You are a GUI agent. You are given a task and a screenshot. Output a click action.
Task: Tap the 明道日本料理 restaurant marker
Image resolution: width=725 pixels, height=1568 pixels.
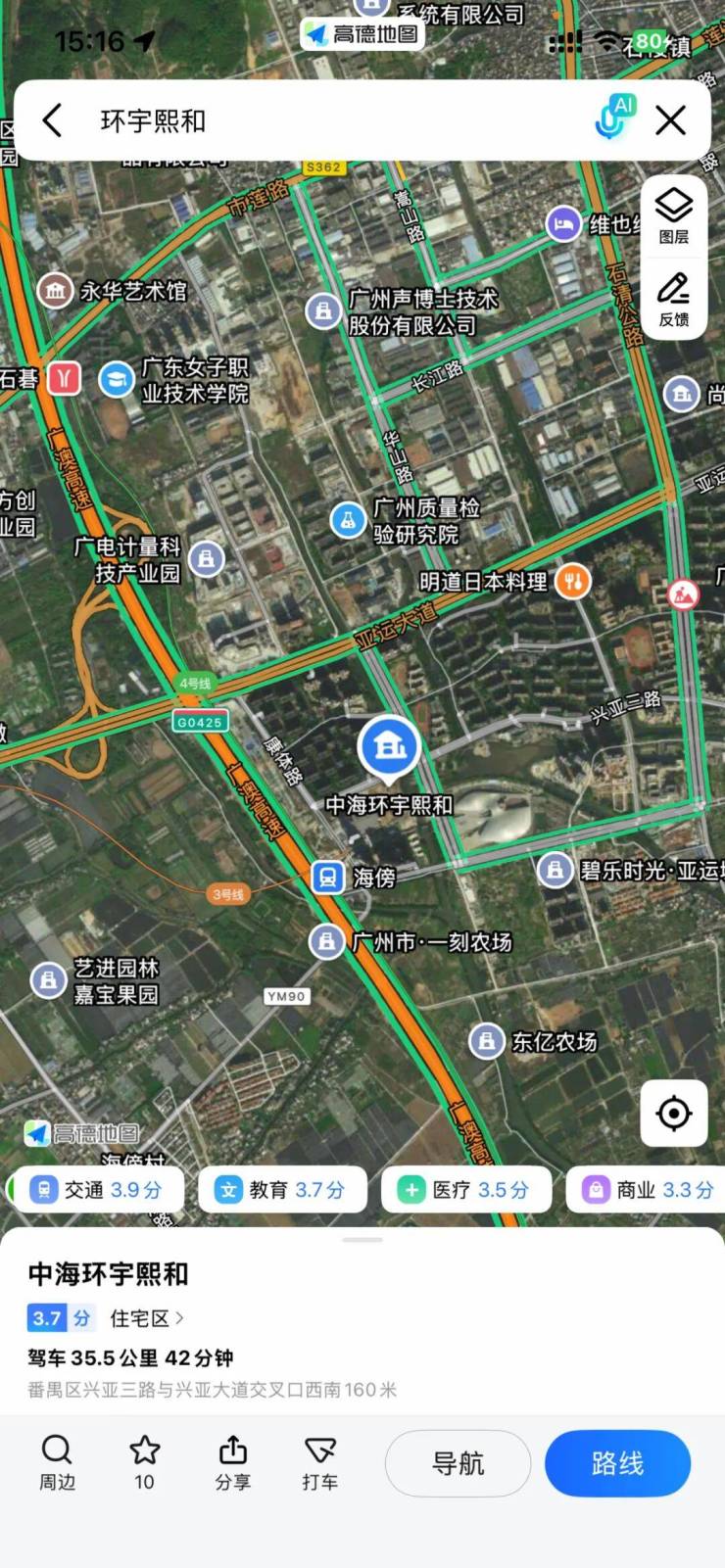(x=573, y=582)
